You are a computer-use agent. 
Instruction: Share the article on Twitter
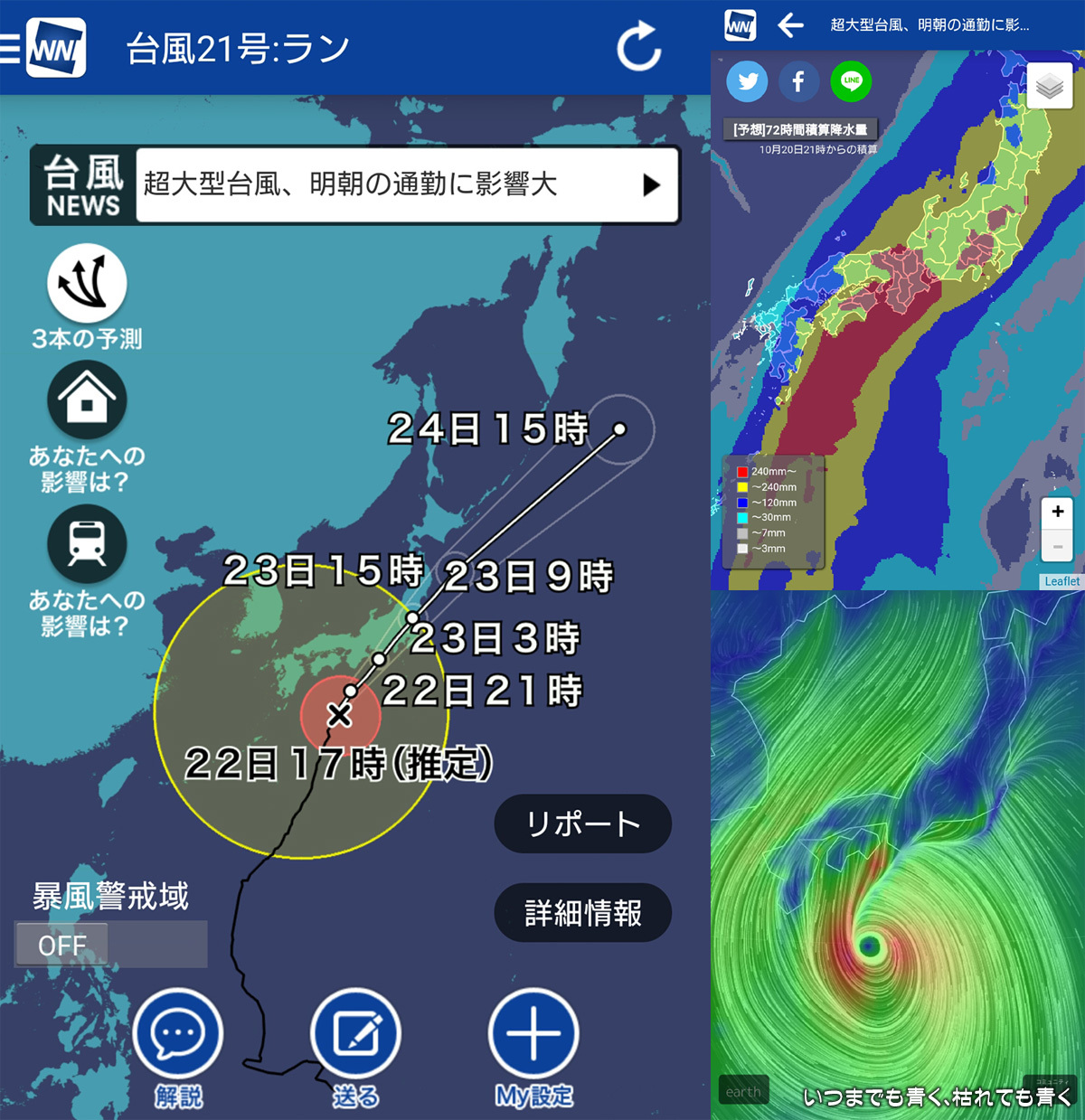pos(747,81)
